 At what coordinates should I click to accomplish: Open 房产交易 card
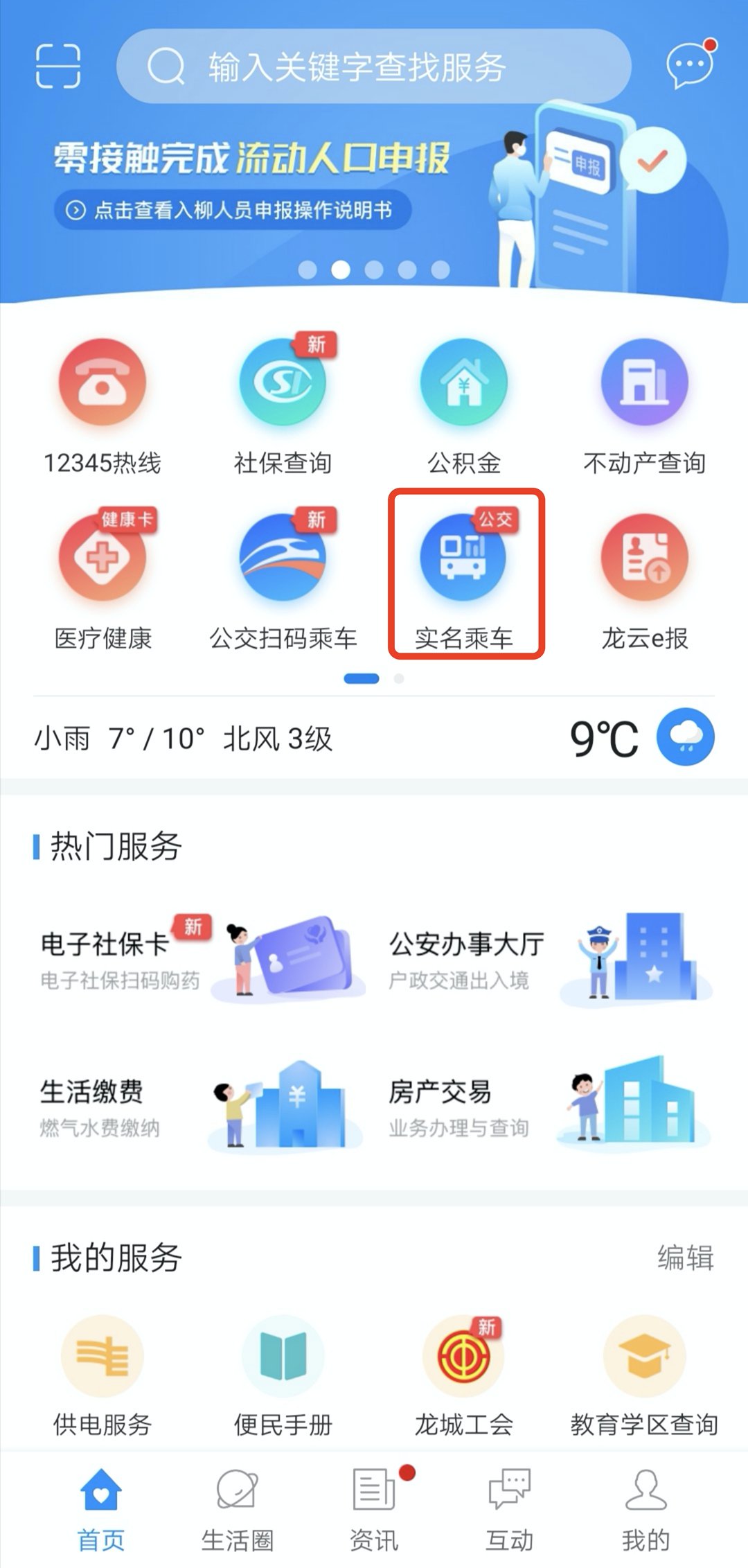click(x=551, y=1107)
